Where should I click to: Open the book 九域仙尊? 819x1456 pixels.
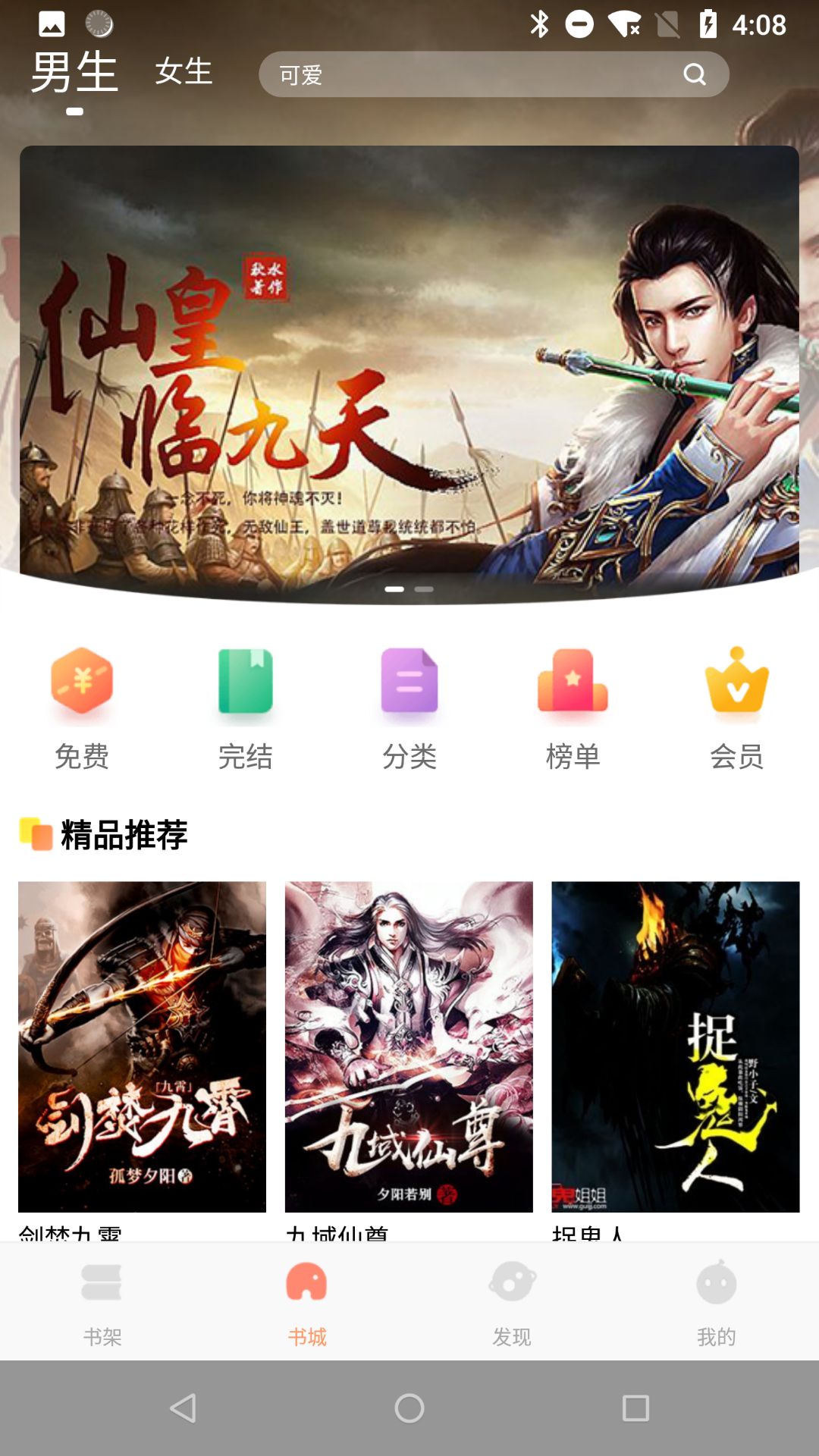(x=409, y=1046)
